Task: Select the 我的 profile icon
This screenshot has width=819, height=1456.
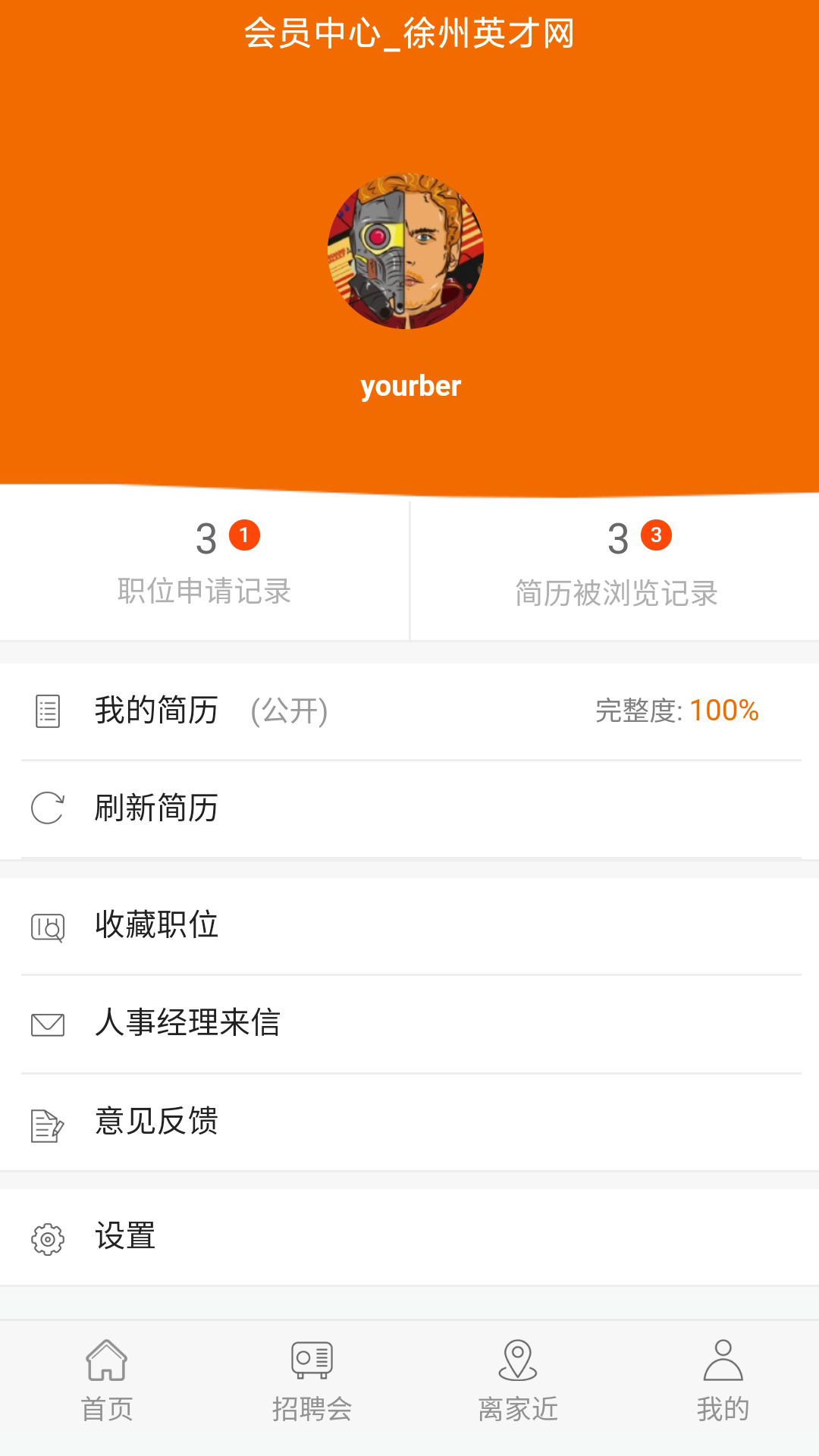Action: click(723, 1363)
